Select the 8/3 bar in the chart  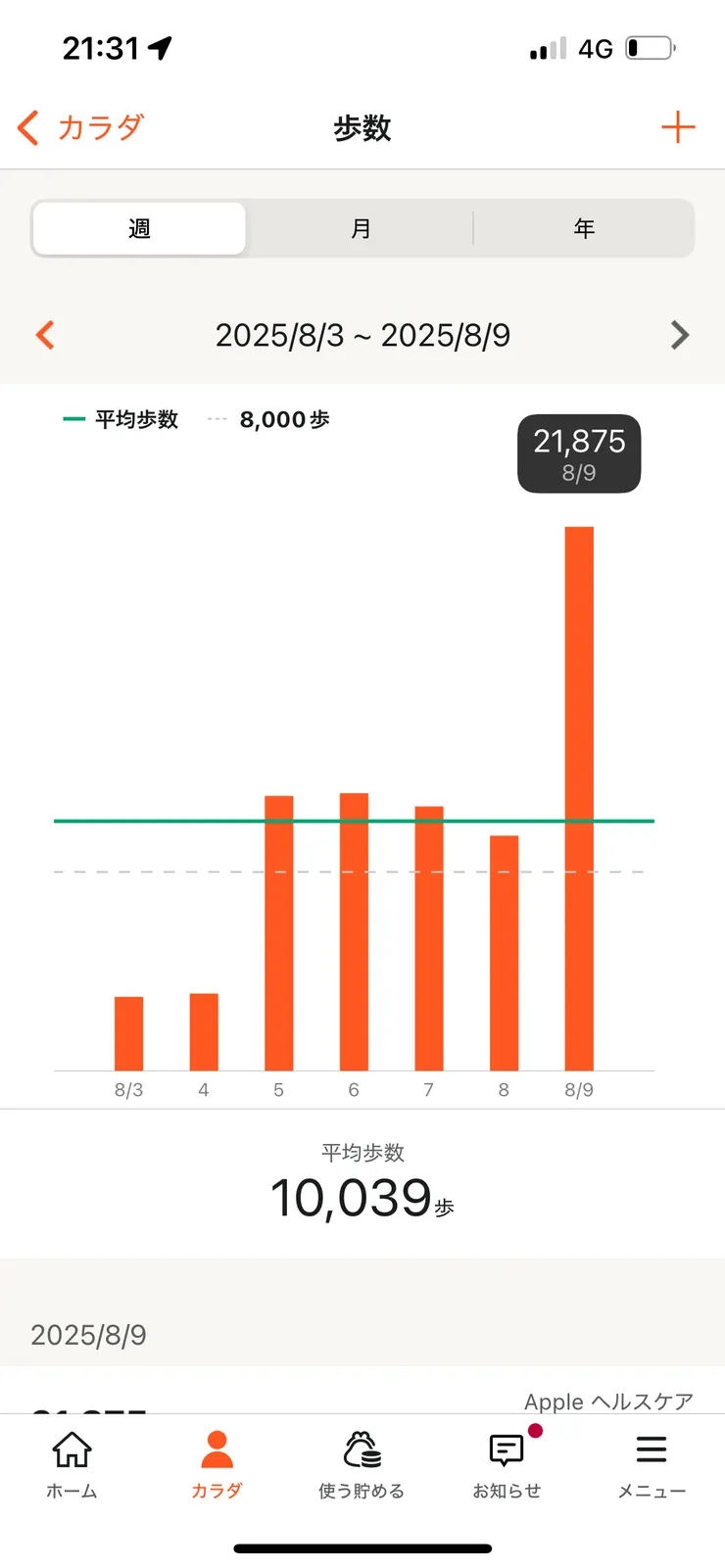128,1033
